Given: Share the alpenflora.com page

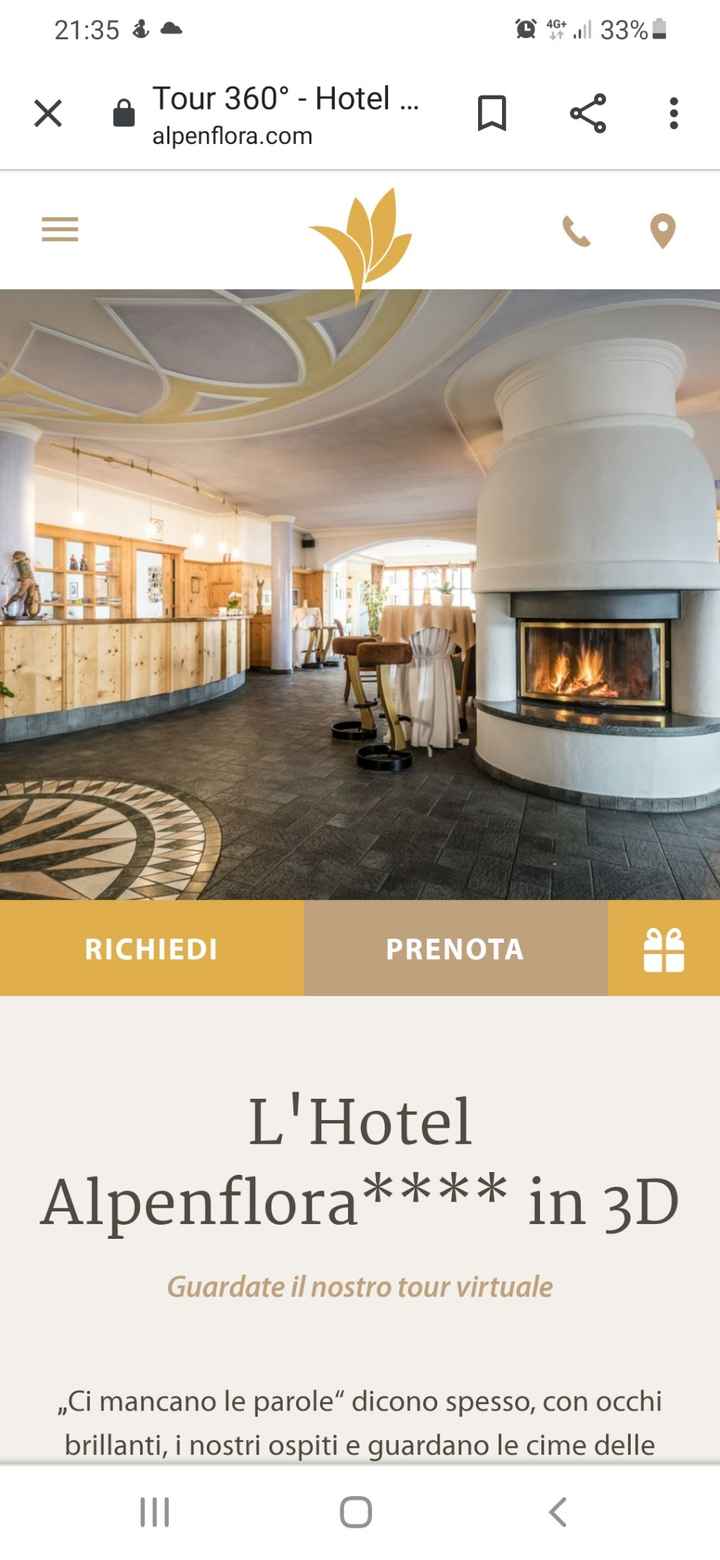Looking at the screenshot, I should [588, 114].
